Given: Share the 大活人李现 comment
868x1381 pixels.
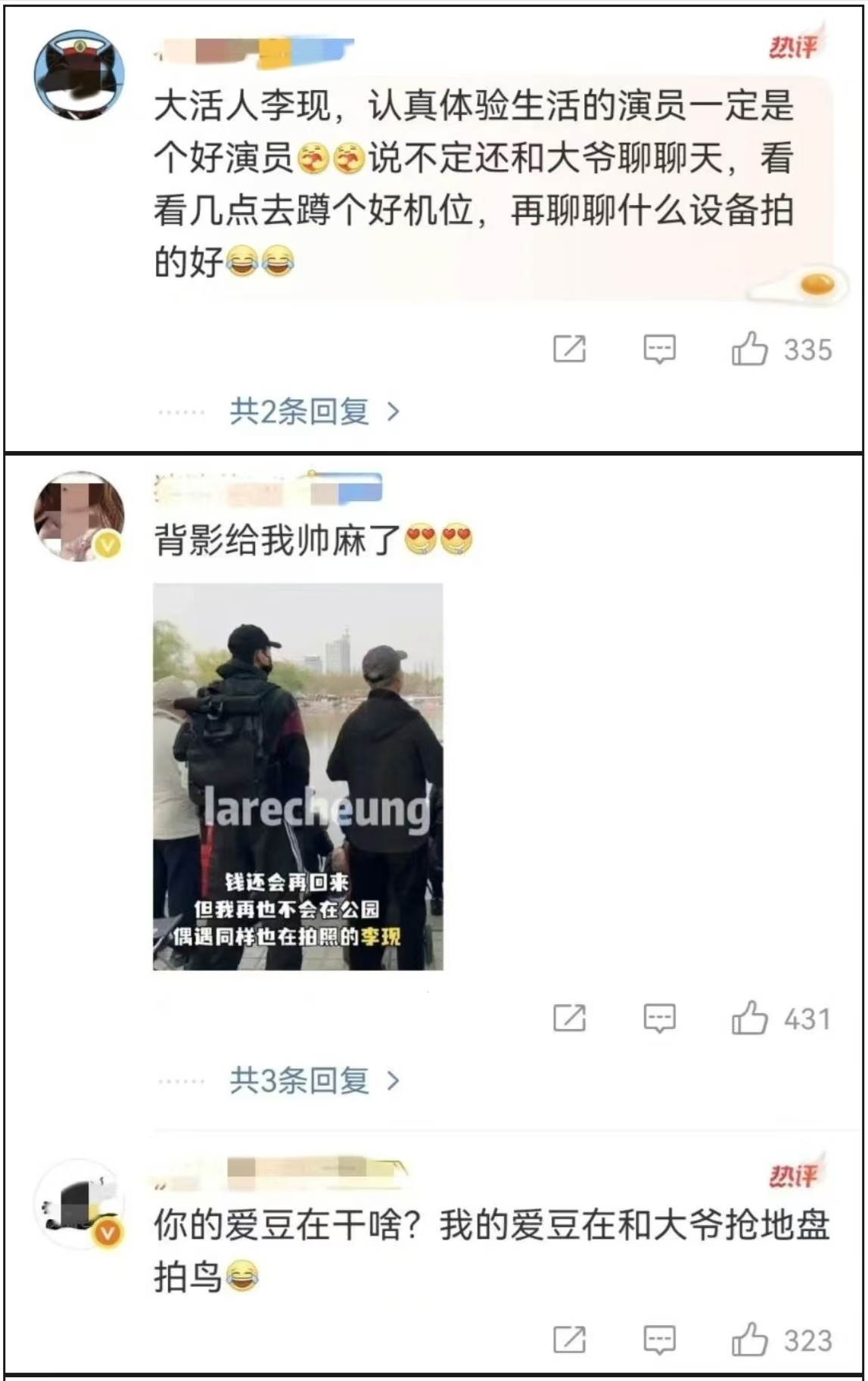Looking at the screenshot, I should [569, 349].
